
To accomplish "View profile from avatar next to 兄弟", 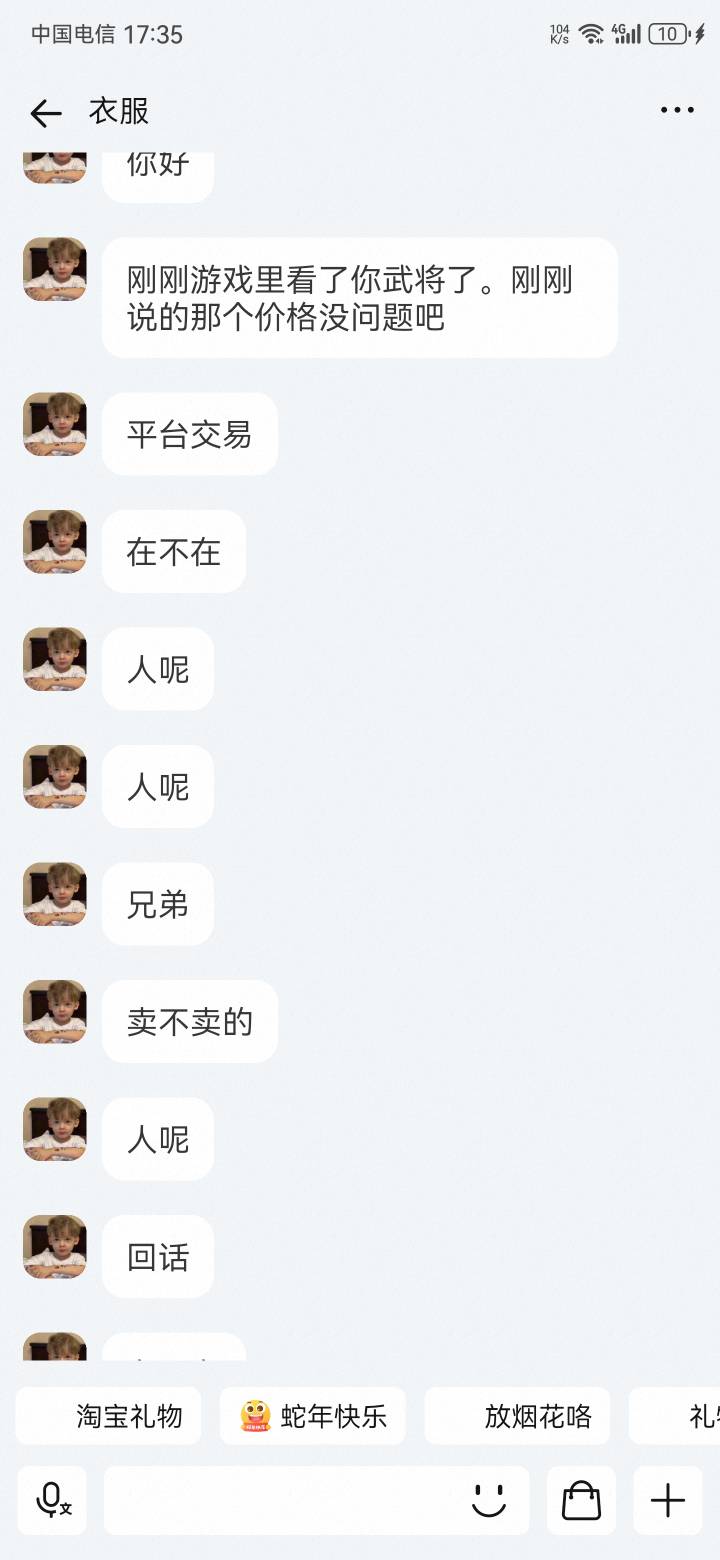I will click(55, 894).
